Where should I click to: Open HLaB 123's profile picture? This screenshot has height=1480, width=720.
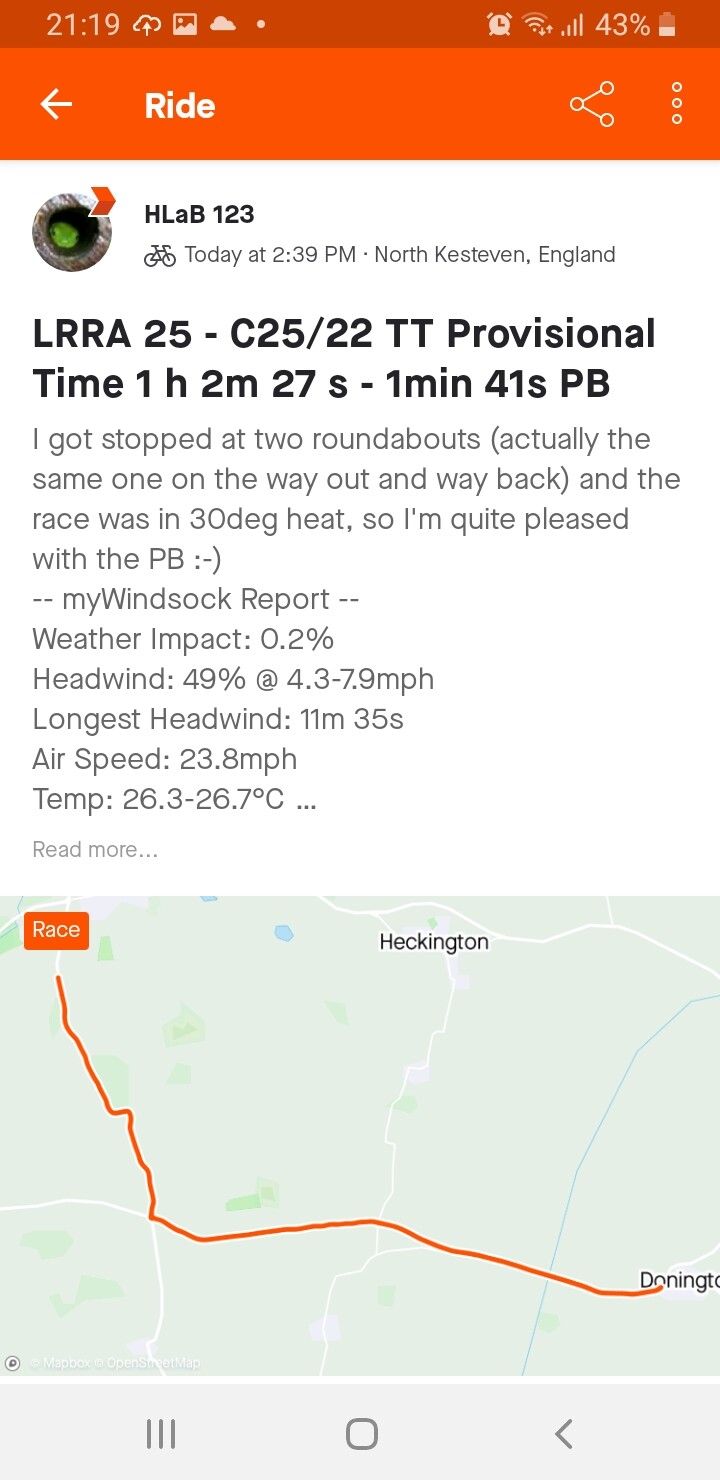click(x=71, y=232)
